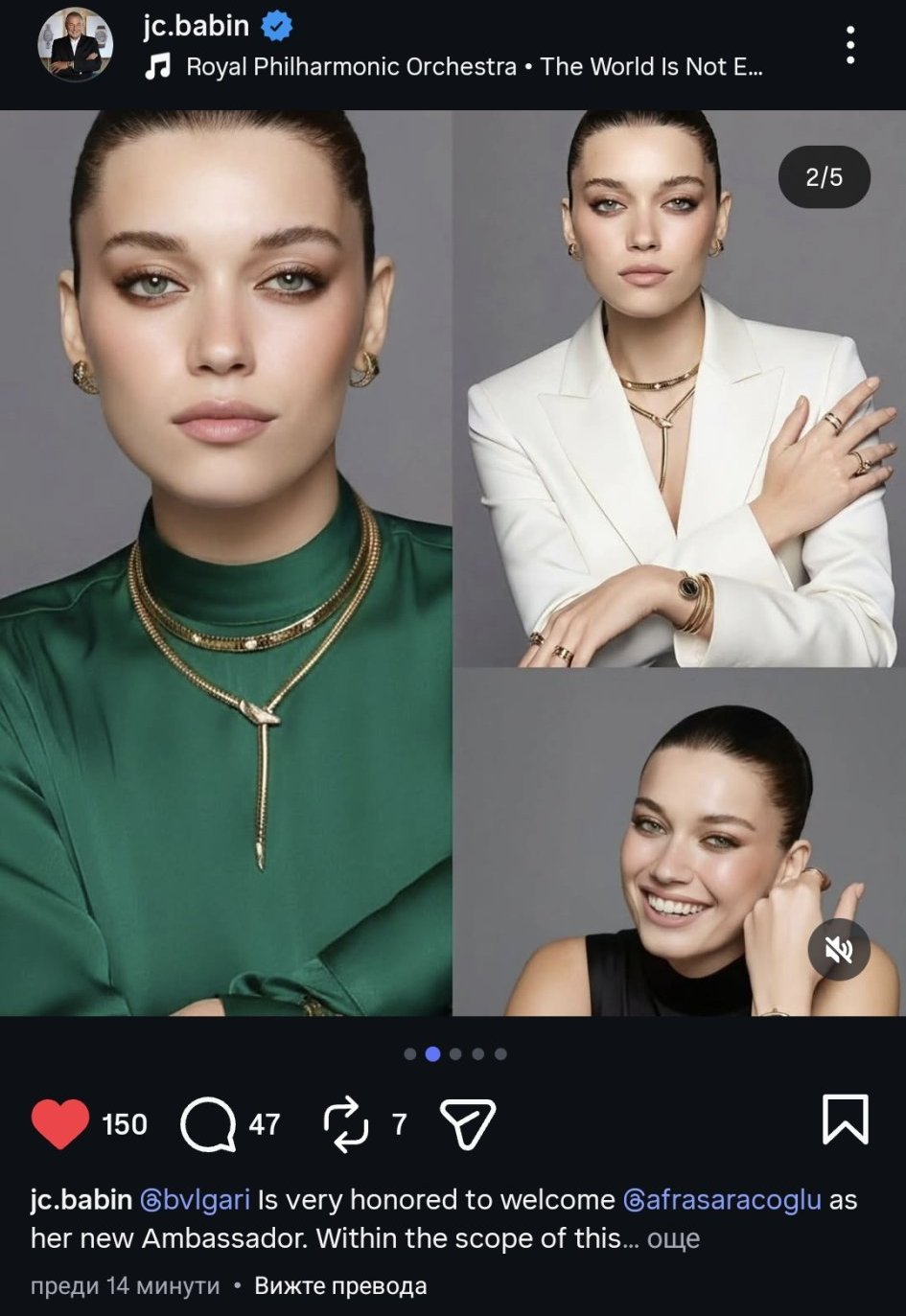Open the comments on this post
Screen dimensions: 906x1316
(x=208, y=1123)
